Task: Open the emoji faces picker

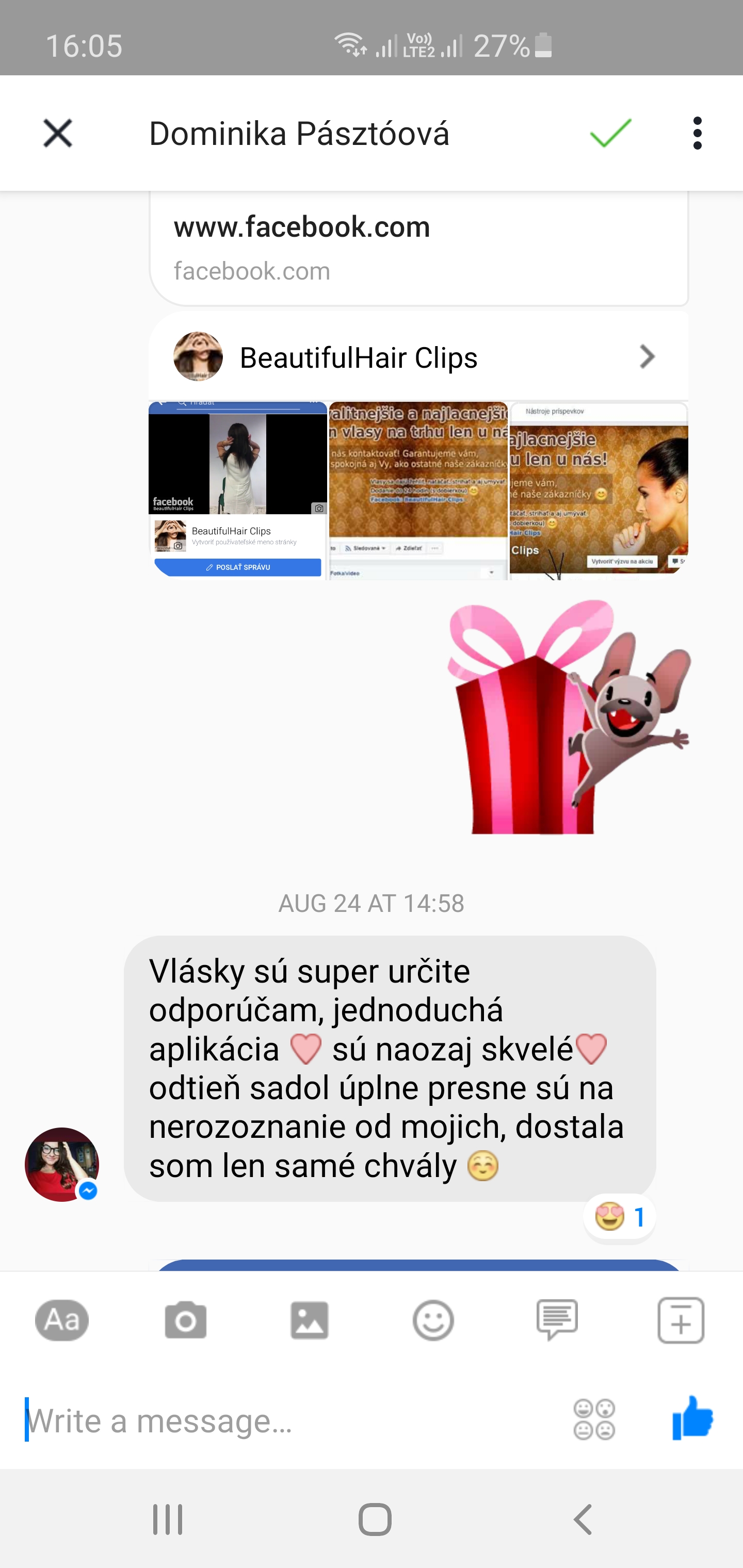Action: pyautogui.click(x=594, y=1419)
